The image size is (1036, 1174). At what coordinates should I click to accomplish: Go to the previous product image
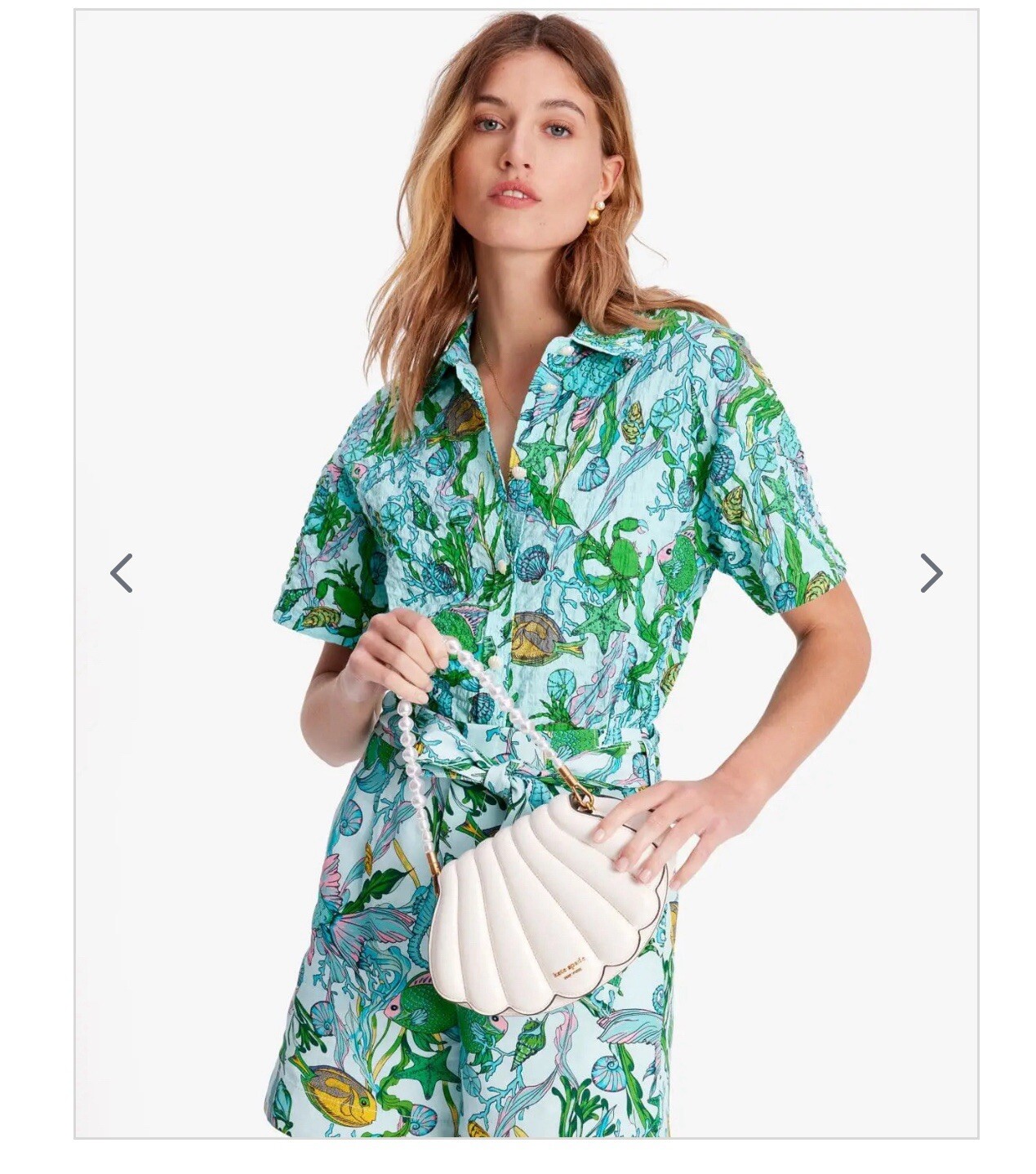tap(122, 573)
